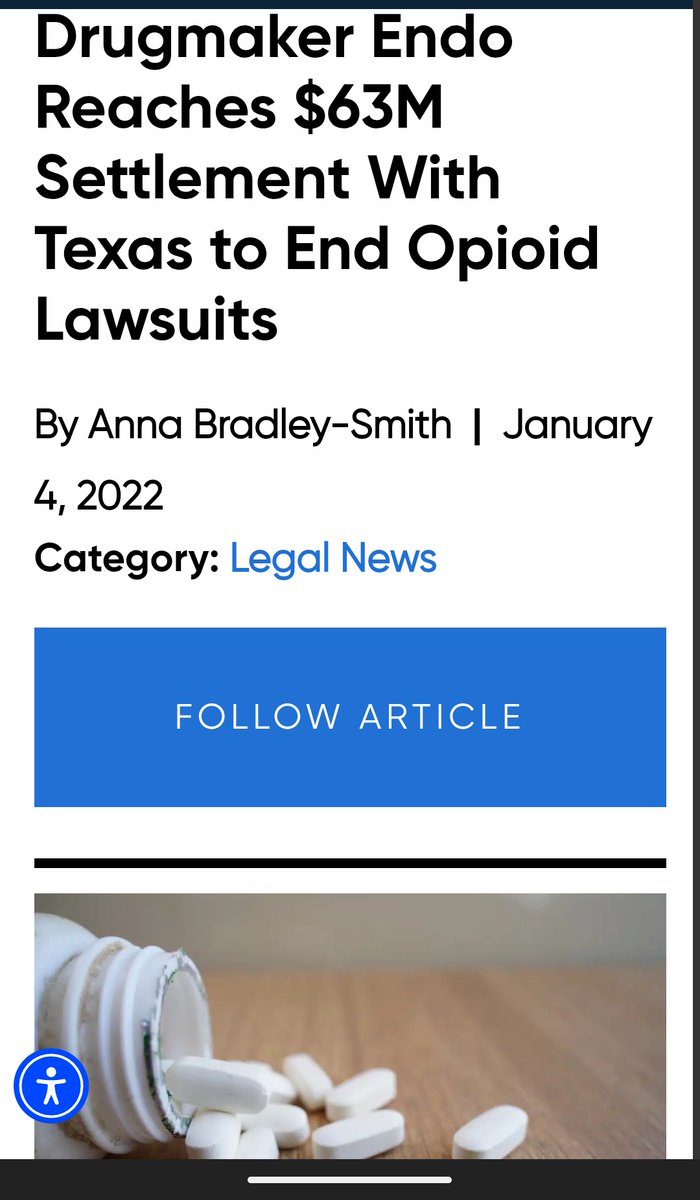Tap the Follow Article button
Screen dimensions: 700x1200
349,717
